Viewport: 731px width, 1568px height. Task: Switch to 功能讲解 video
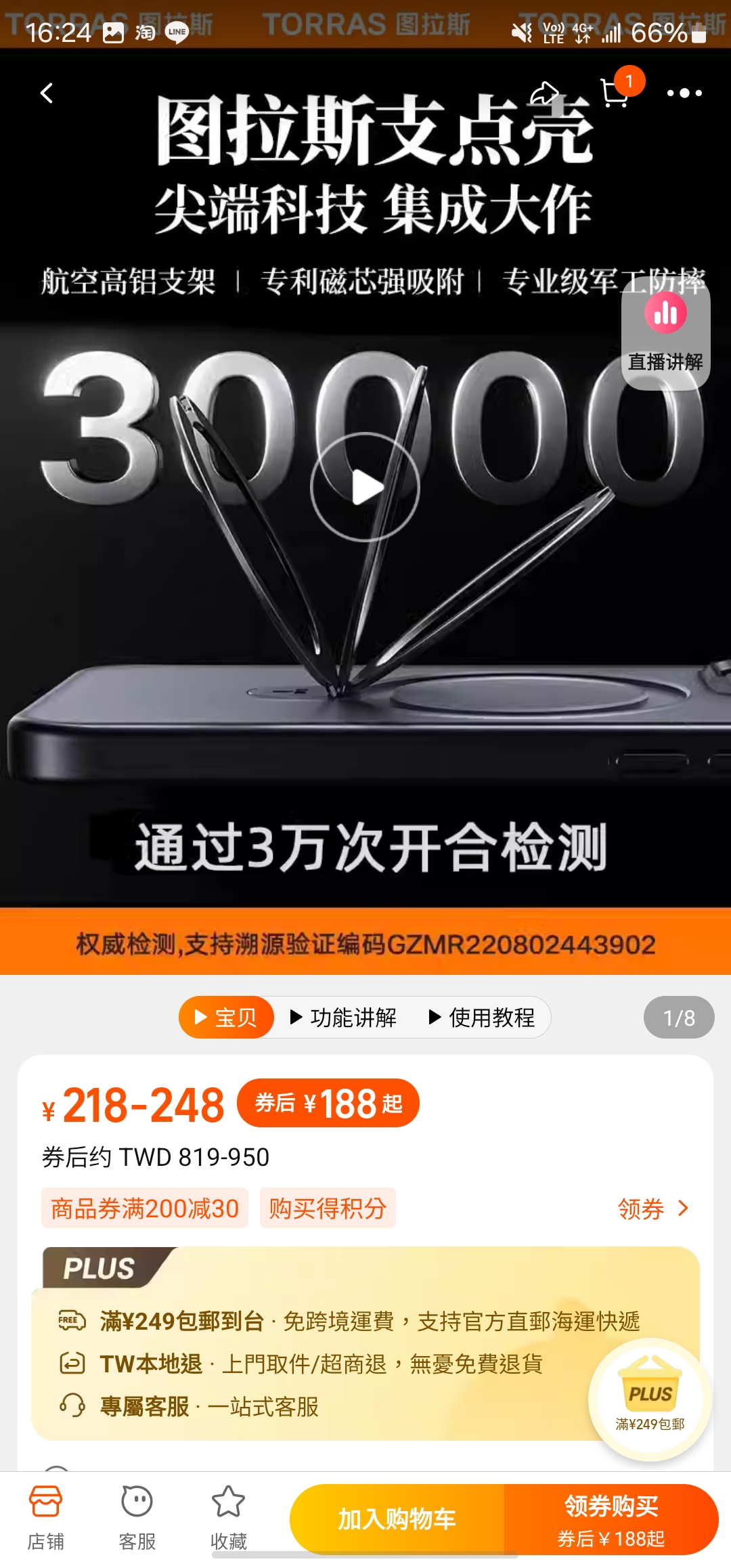(344, 1017)
